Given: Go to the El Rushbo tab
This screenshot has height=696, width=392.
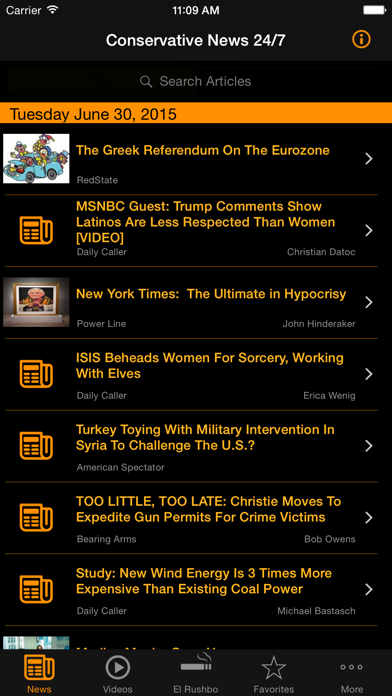Looking at the screenshot, I should (x=196, y=673).
